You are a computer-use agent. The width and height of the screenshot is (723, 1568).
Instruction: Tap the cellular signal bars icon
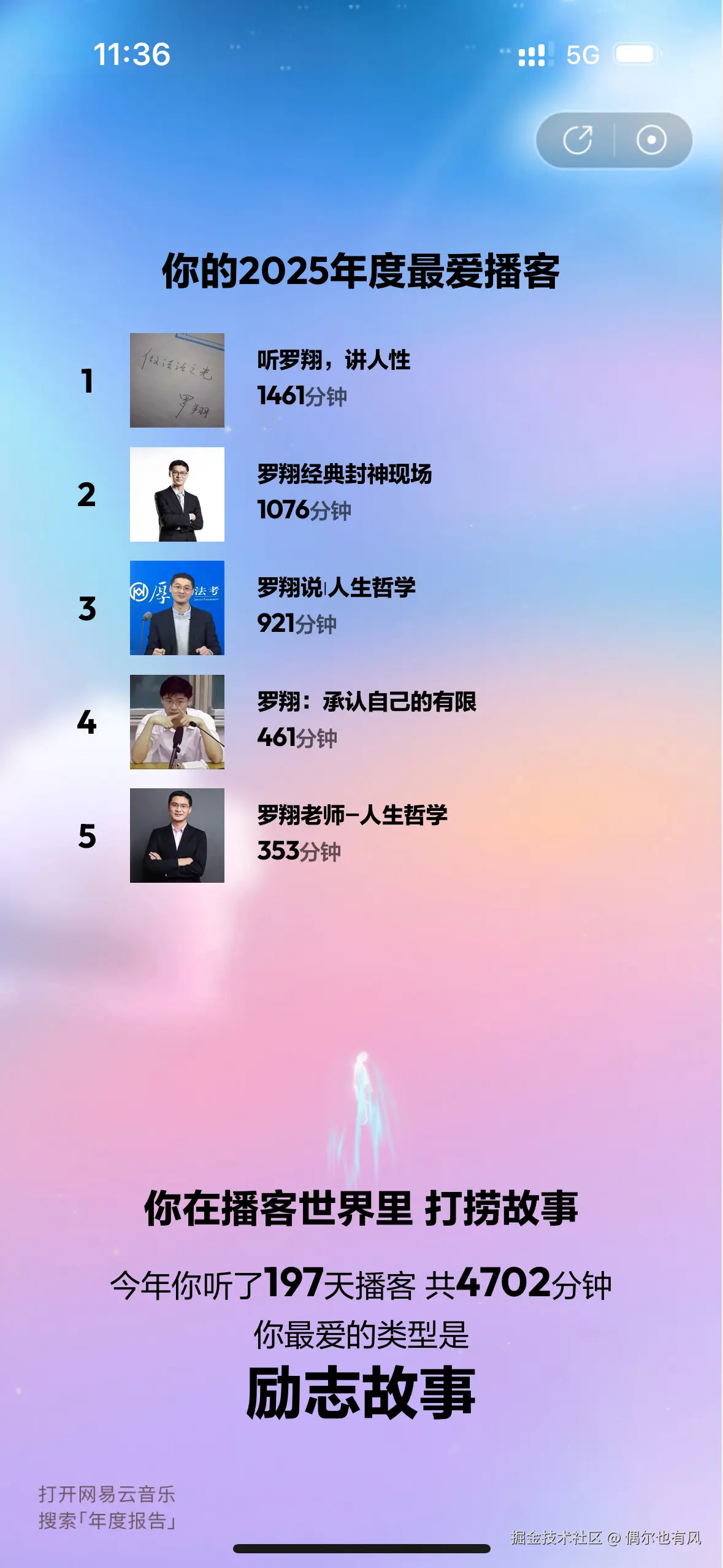tap(533, 56)
